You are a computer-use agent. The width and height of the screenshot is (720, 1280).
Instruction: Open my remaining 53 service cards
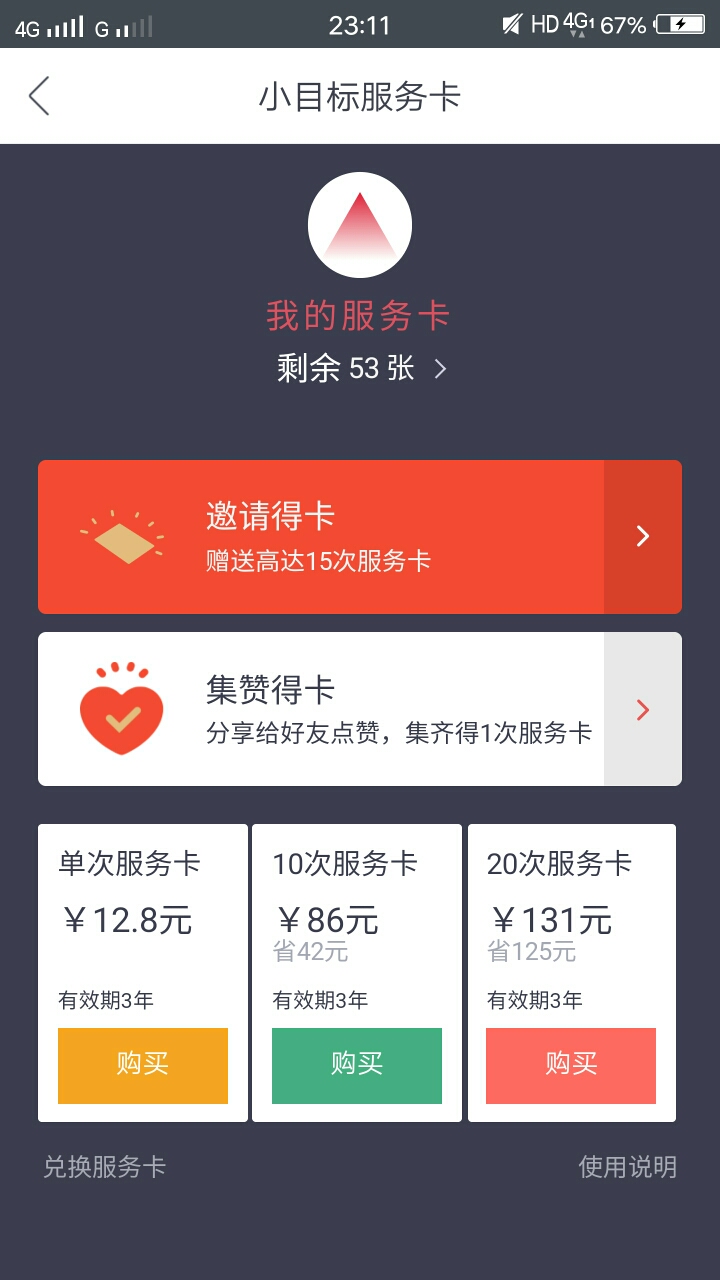tap(361, 369)
